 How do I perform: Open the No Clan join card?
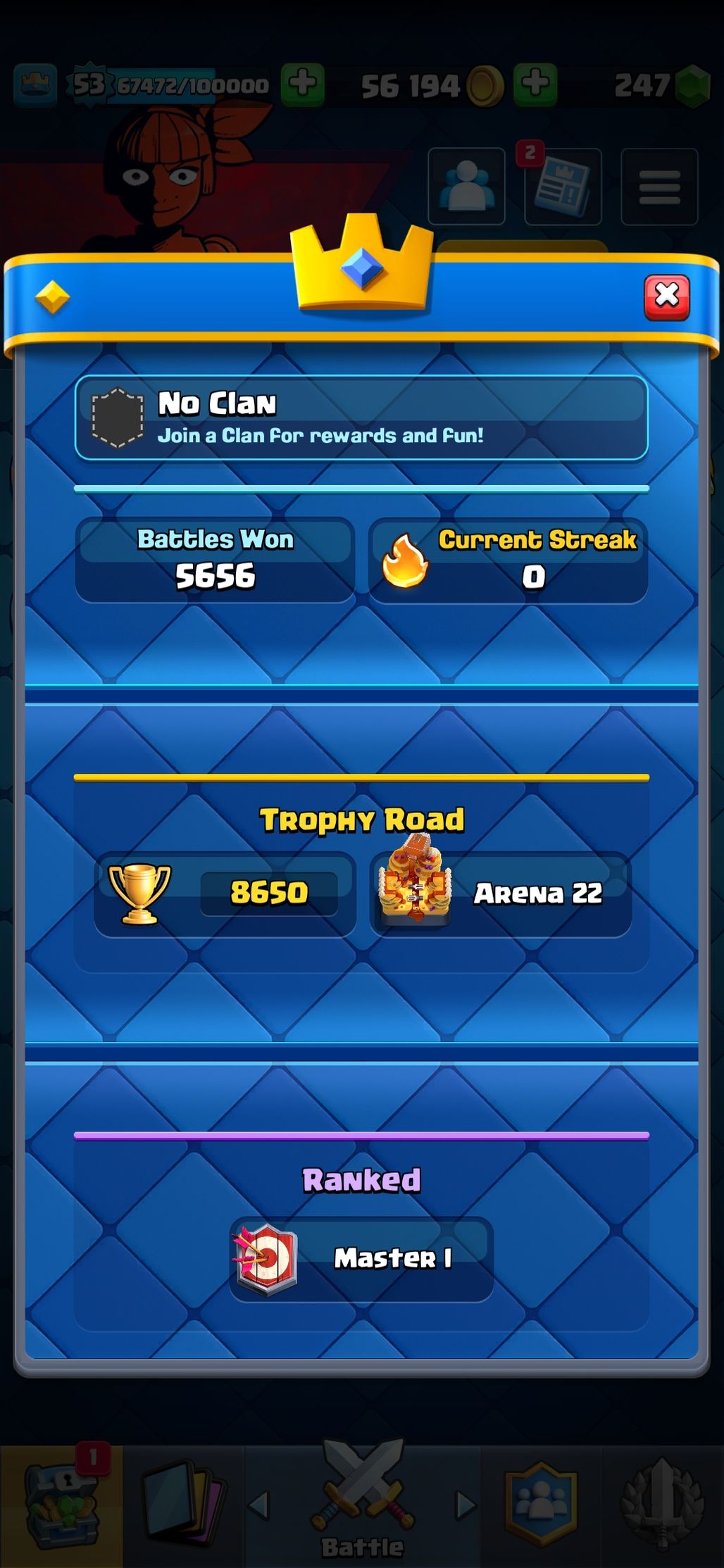[361, 418]
